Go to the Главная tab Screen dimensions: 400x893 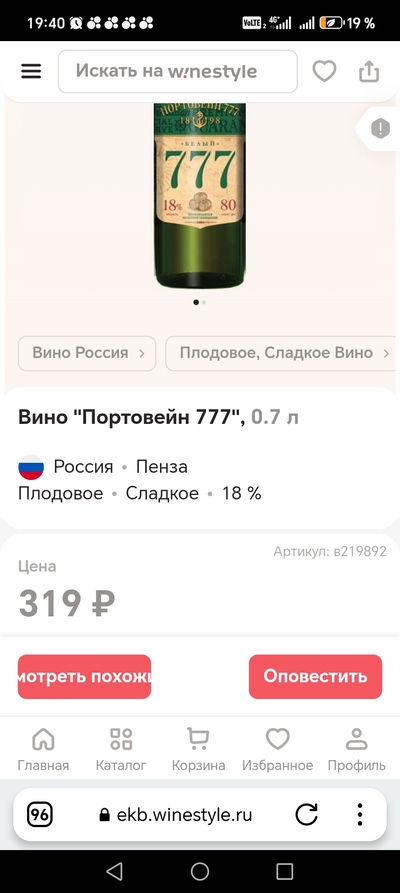(x=43, y=749)
